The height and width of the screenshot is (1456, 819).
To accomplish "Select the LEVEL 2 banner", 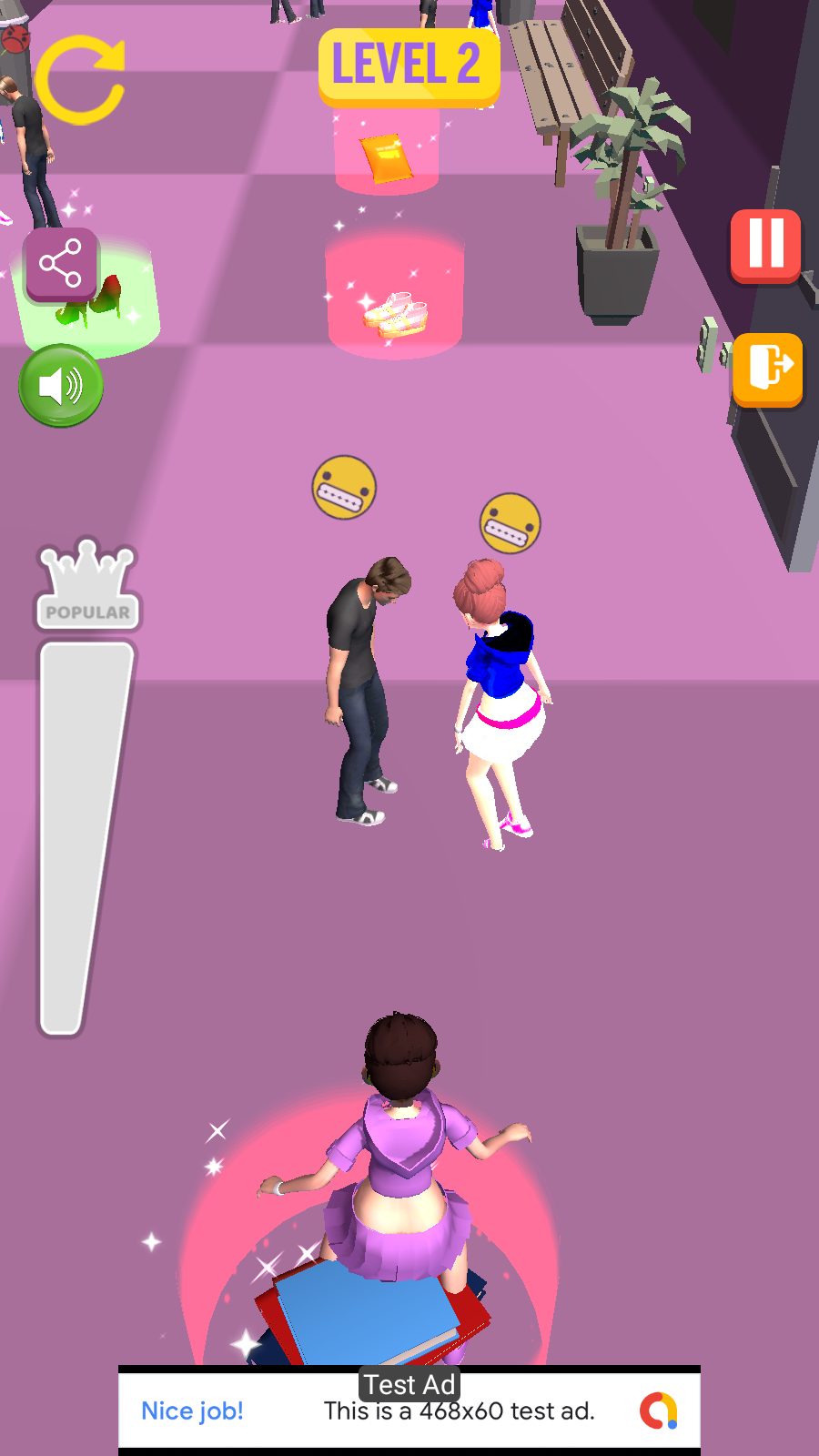I will click(x=409, y=66).
